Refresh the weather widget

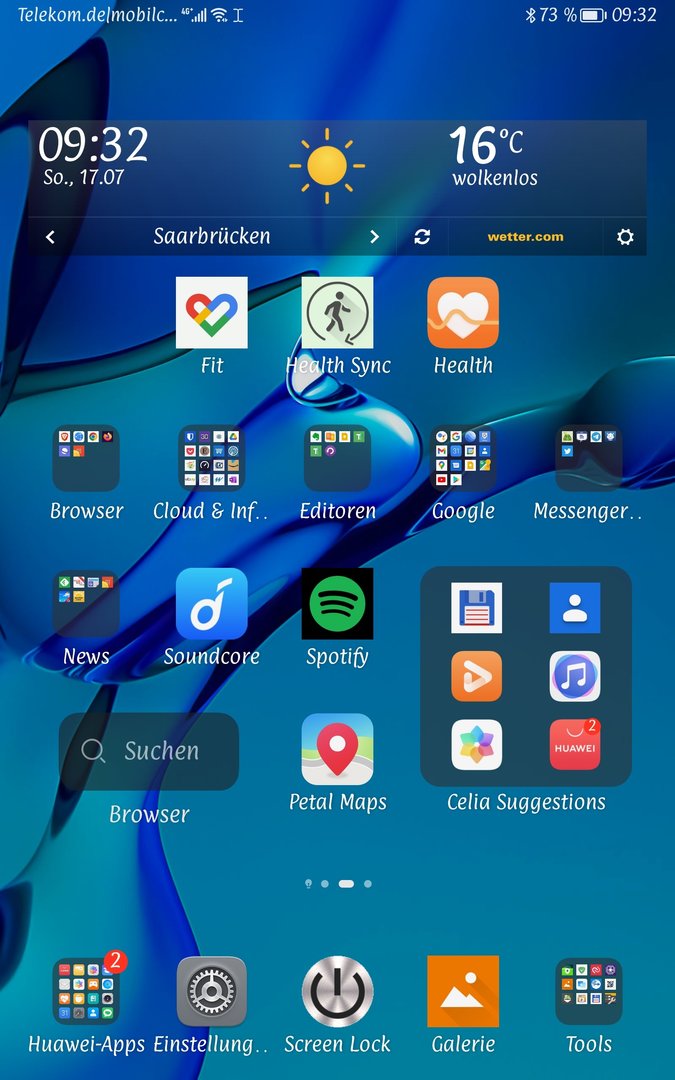click(422, 237)
